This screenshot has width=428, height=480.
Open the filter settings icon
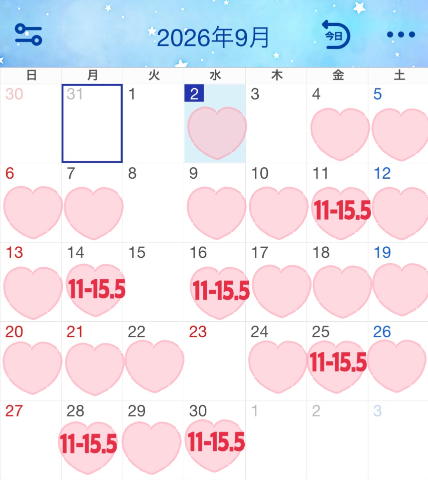click(x=28, y=35)
